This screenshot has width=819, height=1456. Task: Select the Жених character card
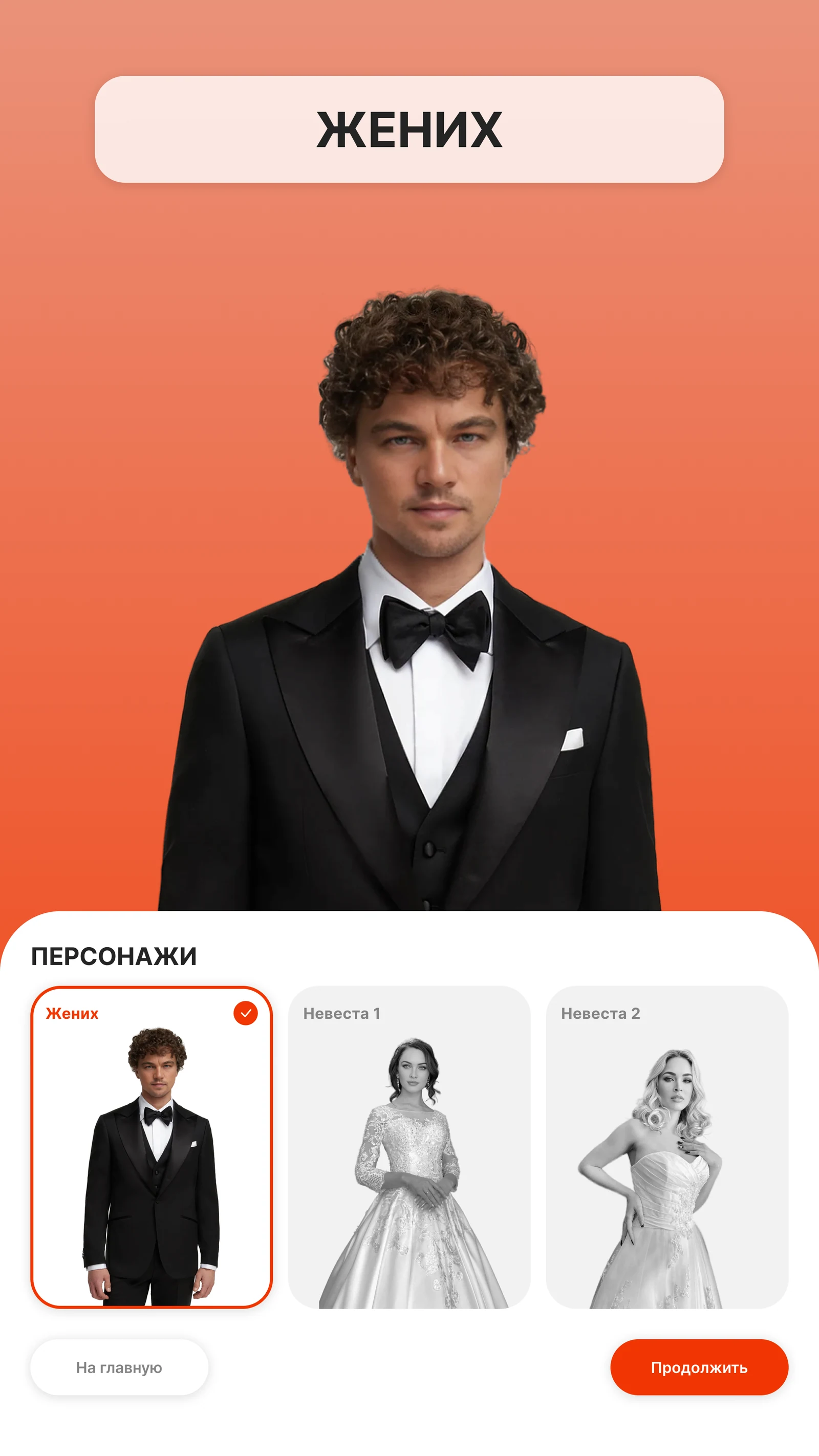point(152,1147)
